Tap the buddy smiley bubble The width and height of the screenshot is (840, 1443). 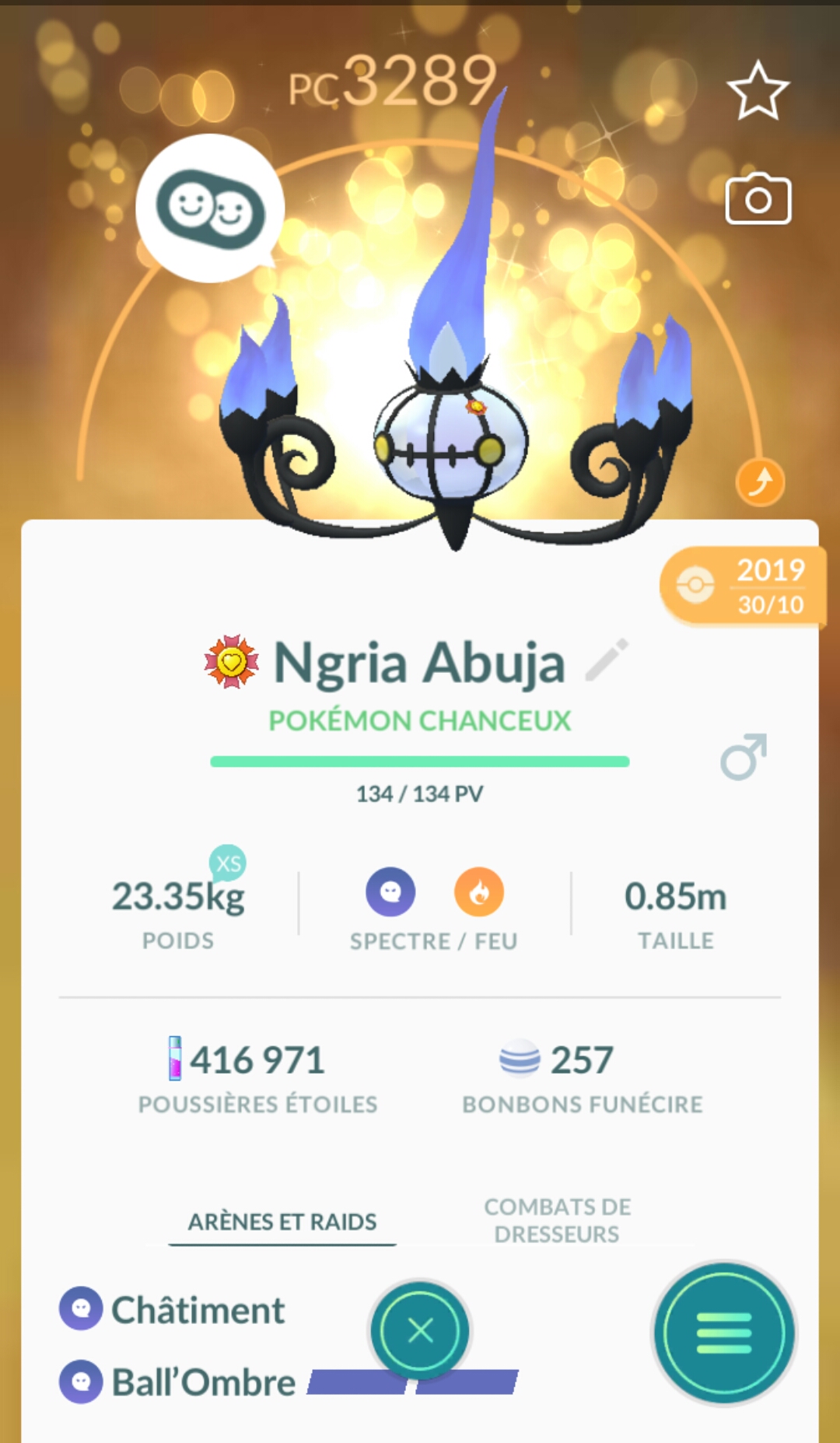(210, 208)
